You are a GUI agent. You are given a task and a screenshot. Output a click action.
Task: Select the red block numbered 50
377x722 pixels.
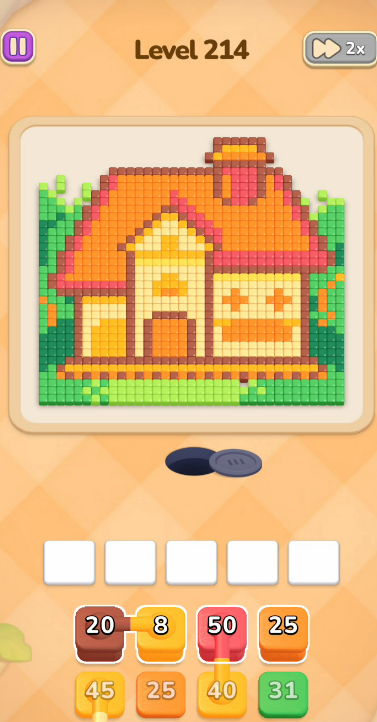click(222, 634)
